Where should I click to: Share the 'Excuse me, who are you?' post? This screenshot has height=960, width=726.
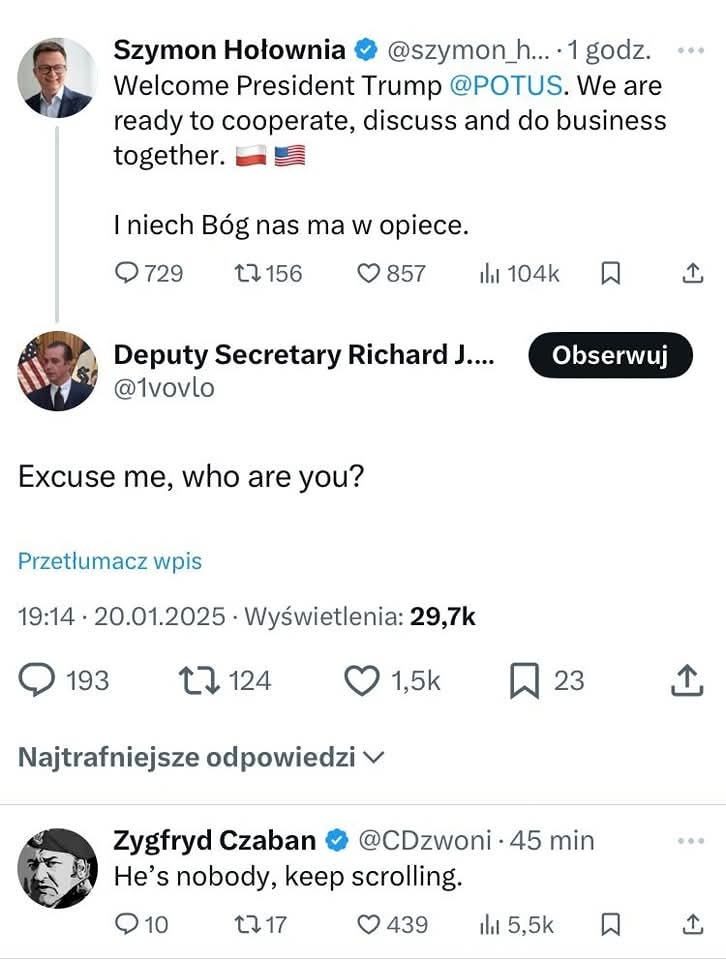685,681
